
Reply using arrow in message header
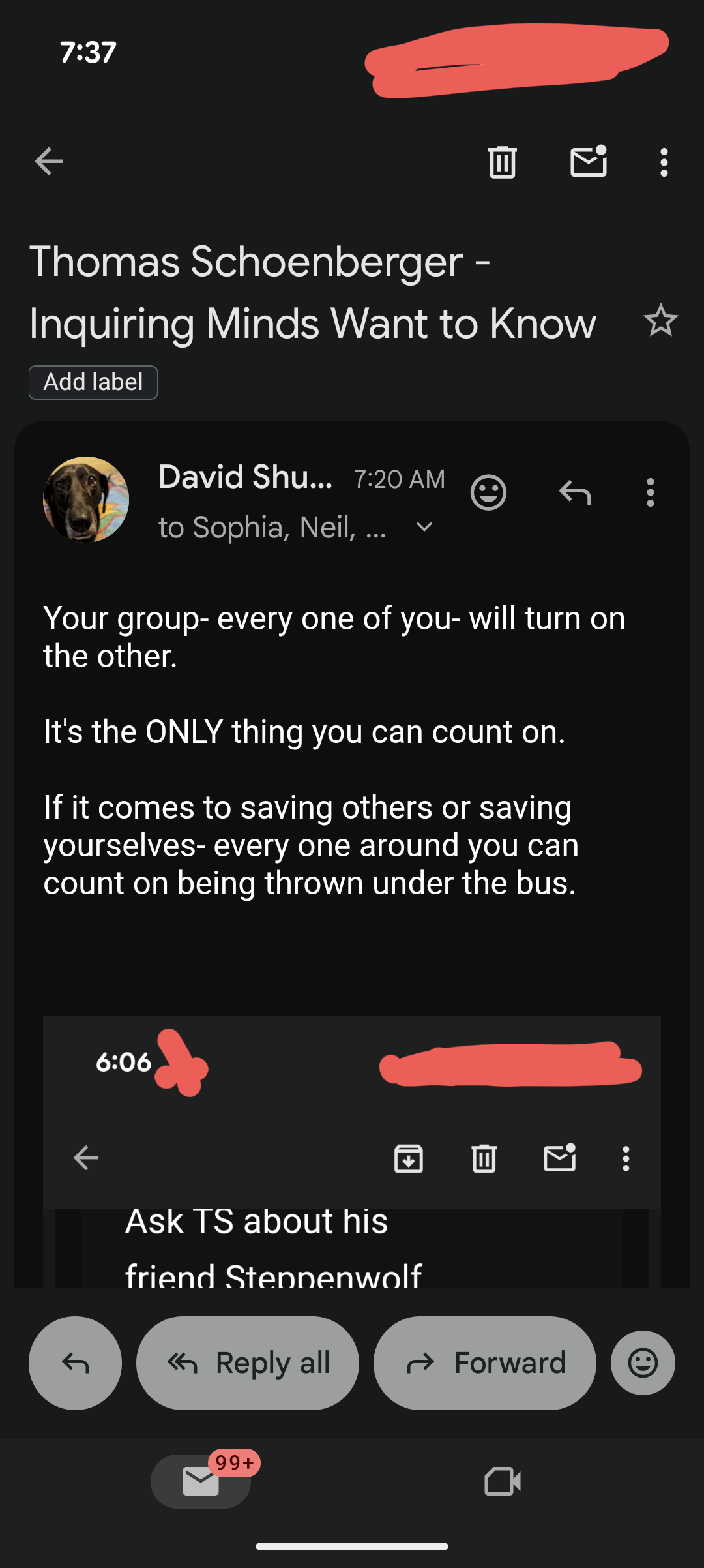[x=575, y=492]
